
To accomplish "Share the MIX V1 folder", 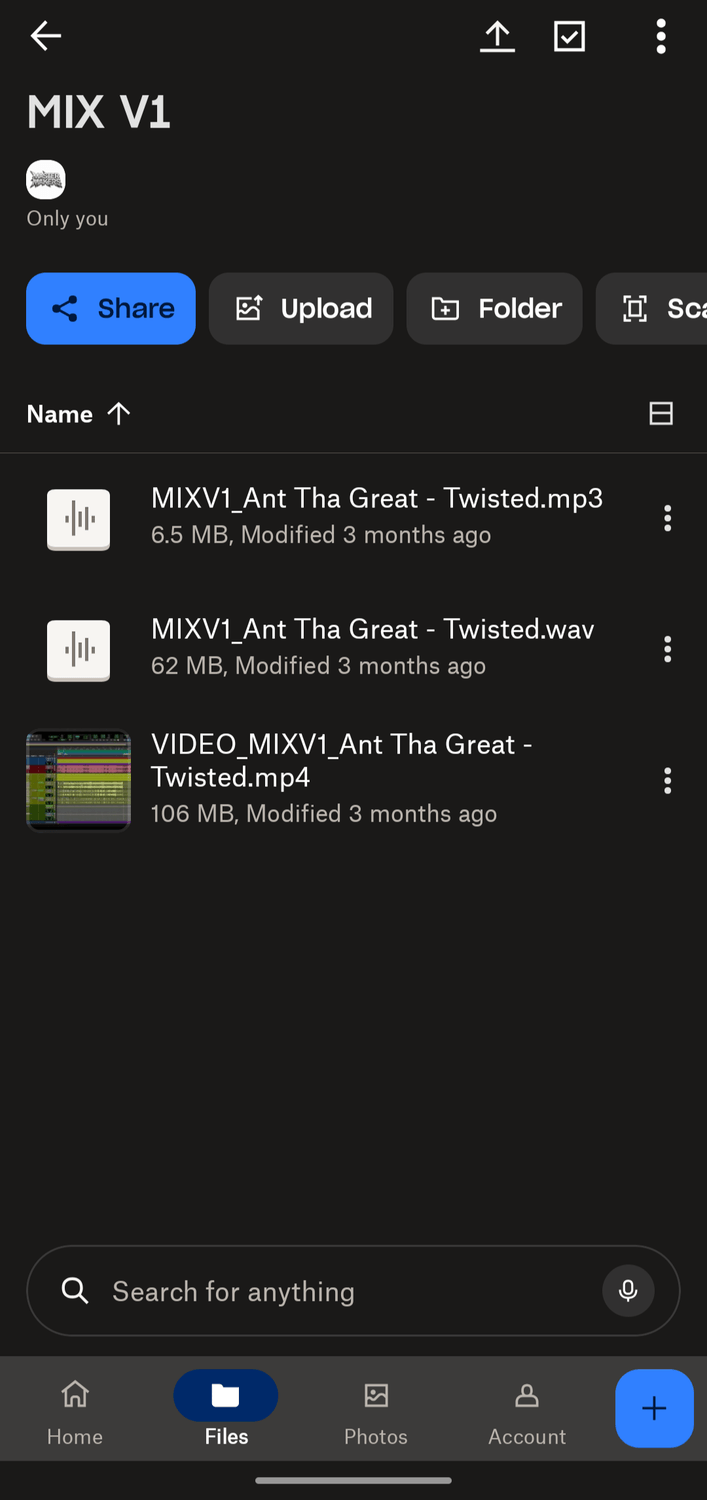I will point(111,308).
